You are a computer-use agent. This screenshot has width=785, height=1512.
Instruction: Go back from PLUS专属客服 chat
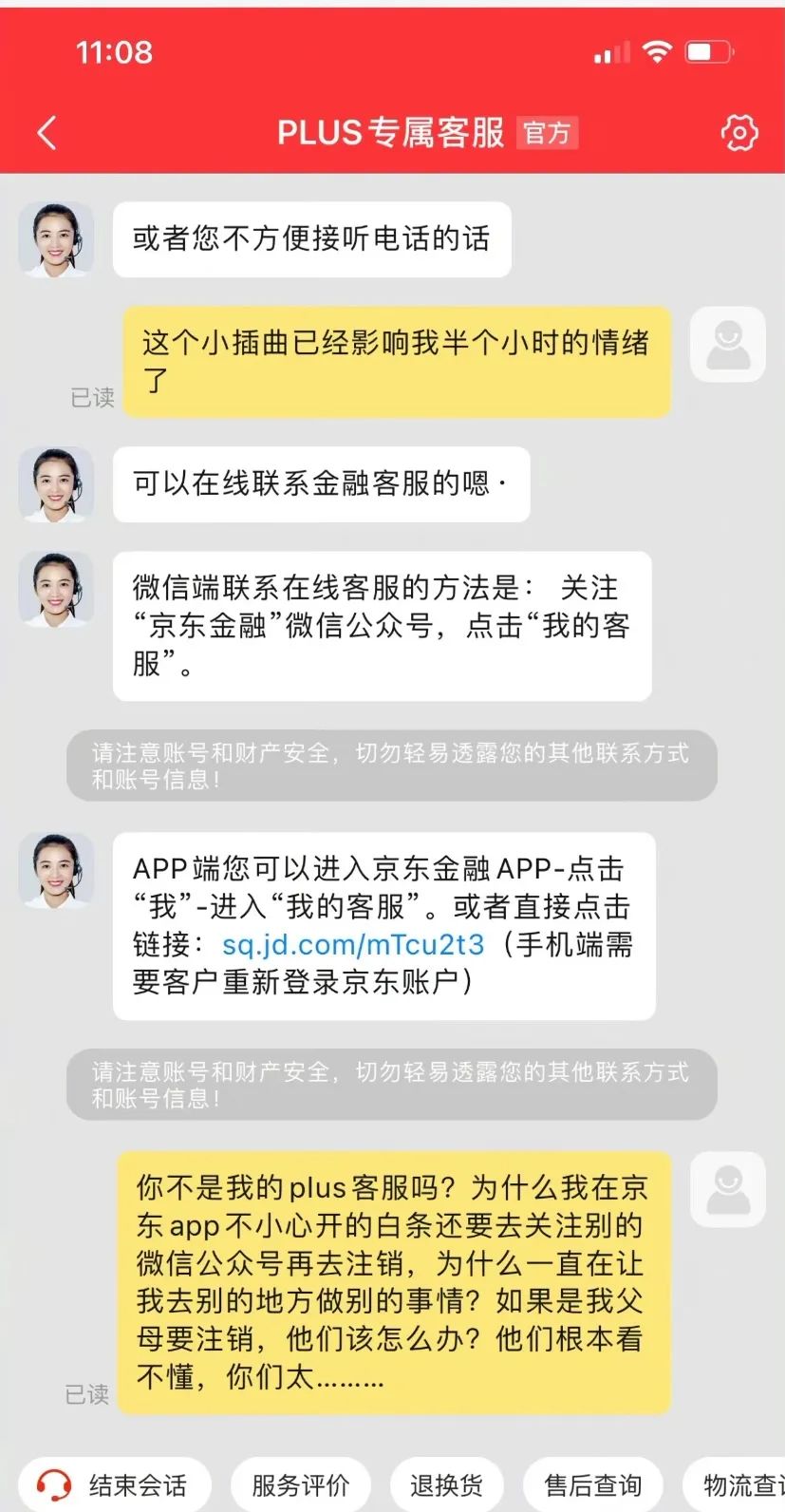[47, 133]
